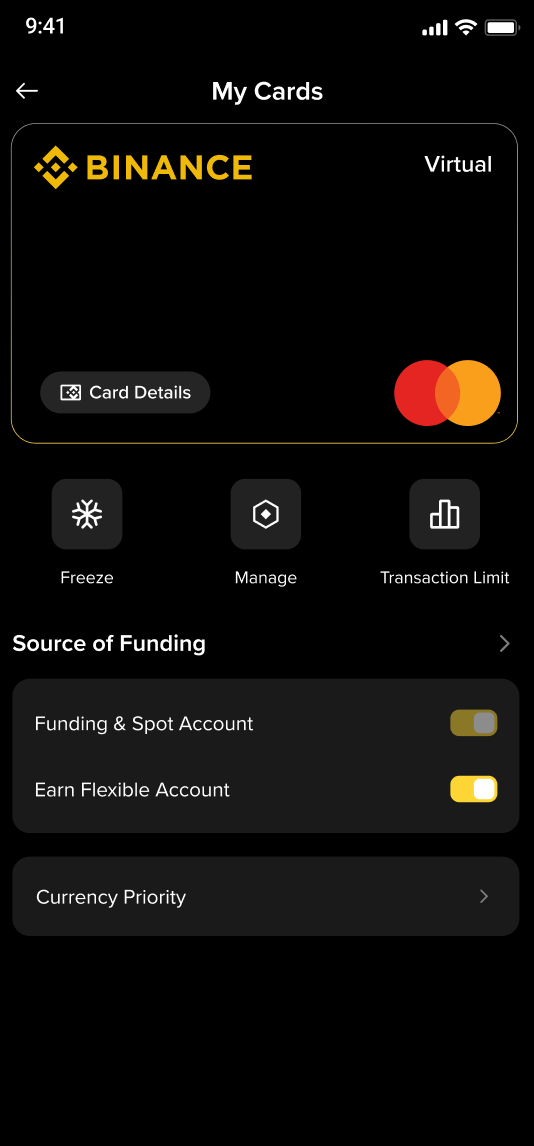Image resolution: width=534 pixels, height=1146 pixels.
Task: Open Currency Priority
Action: point(266,897)
